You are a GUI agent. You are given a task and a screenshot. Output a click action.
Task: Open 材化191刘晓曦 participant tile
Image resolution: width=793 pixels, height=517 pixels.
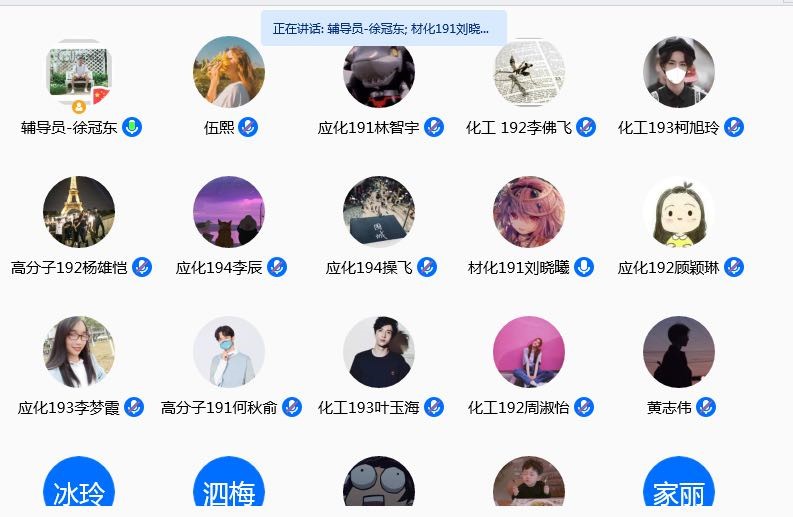pos(529,212)
